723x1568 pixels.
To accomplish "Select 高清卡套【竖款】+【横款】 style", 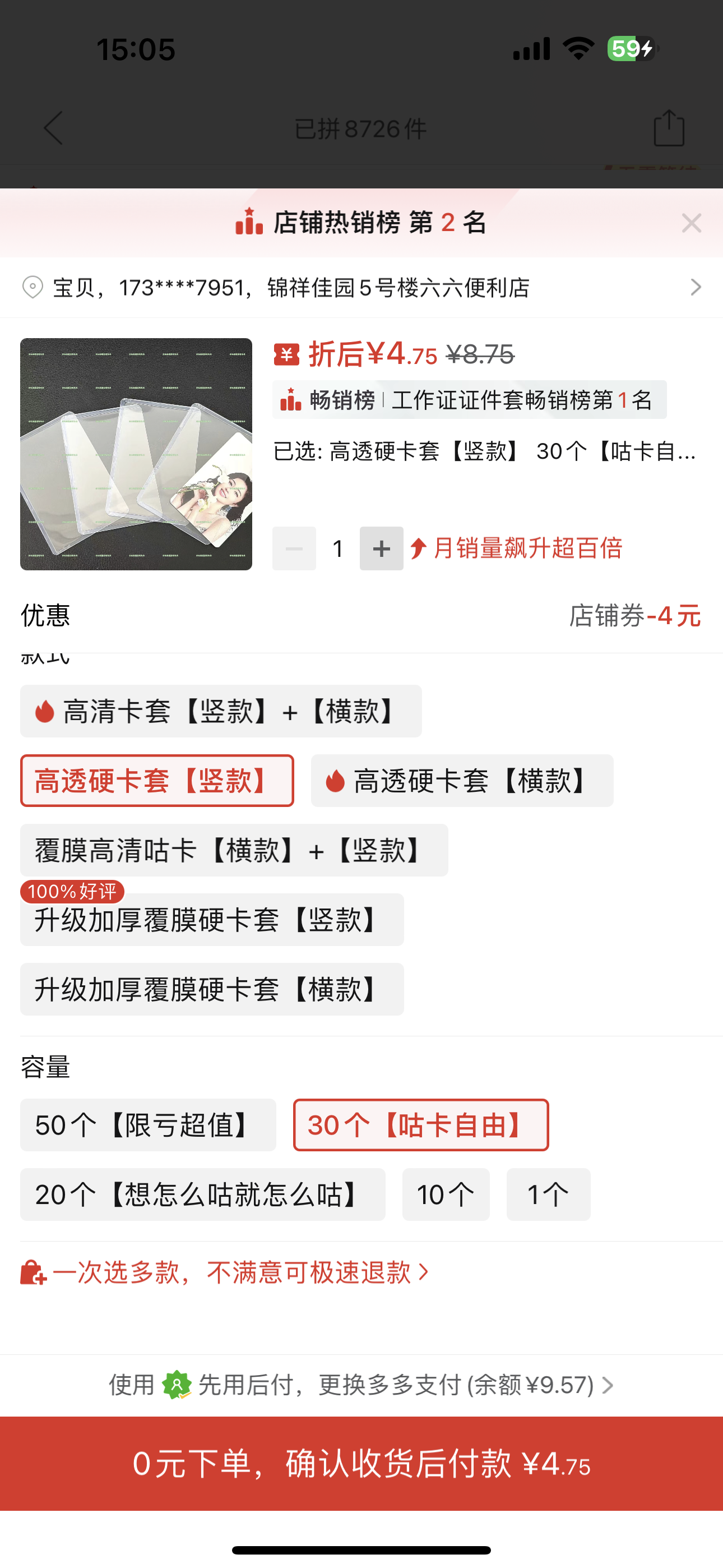I will tap(221, 711).
